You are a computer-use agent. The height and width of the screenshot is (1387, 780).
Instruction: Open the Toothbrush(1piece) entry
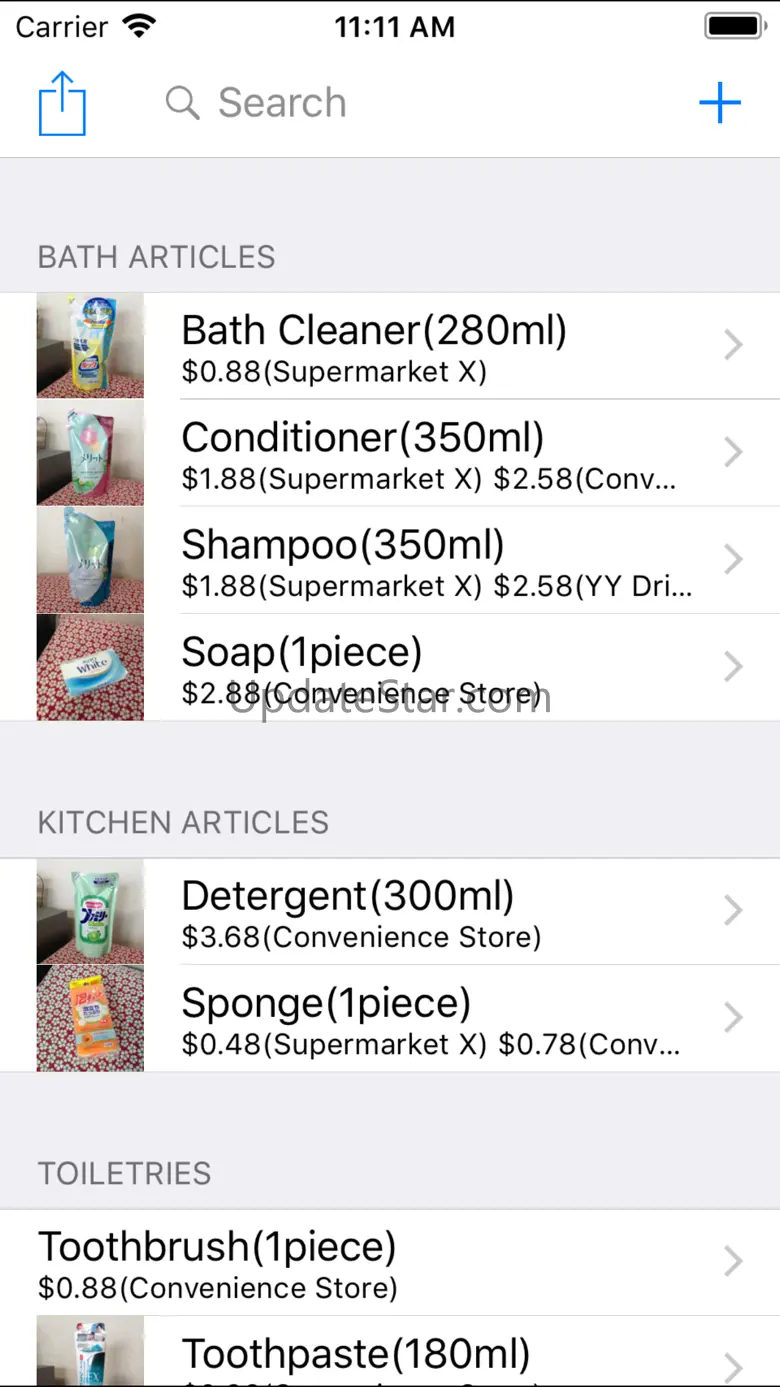390,1262
